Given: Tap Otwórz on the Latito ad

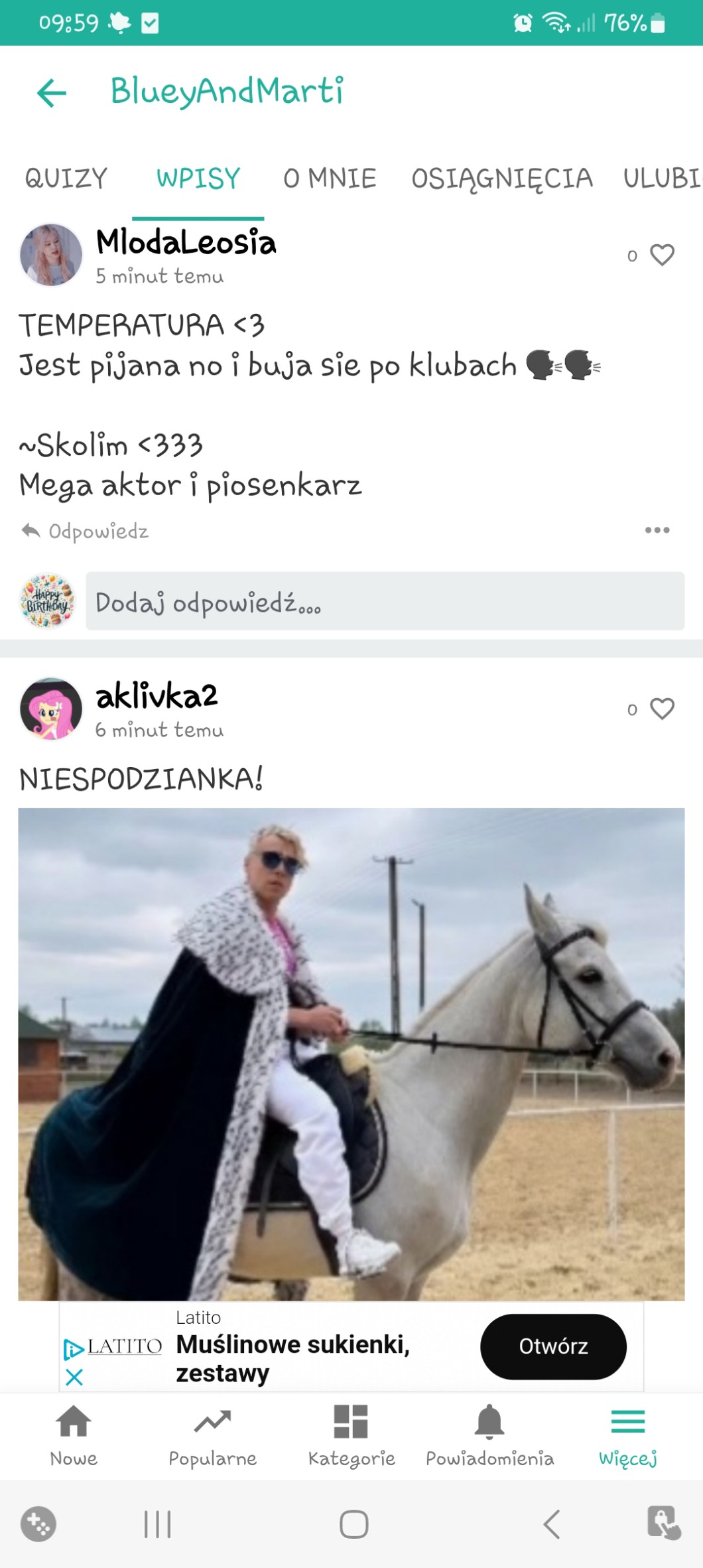Looking at the screenshot, I should coord(552,1346).
